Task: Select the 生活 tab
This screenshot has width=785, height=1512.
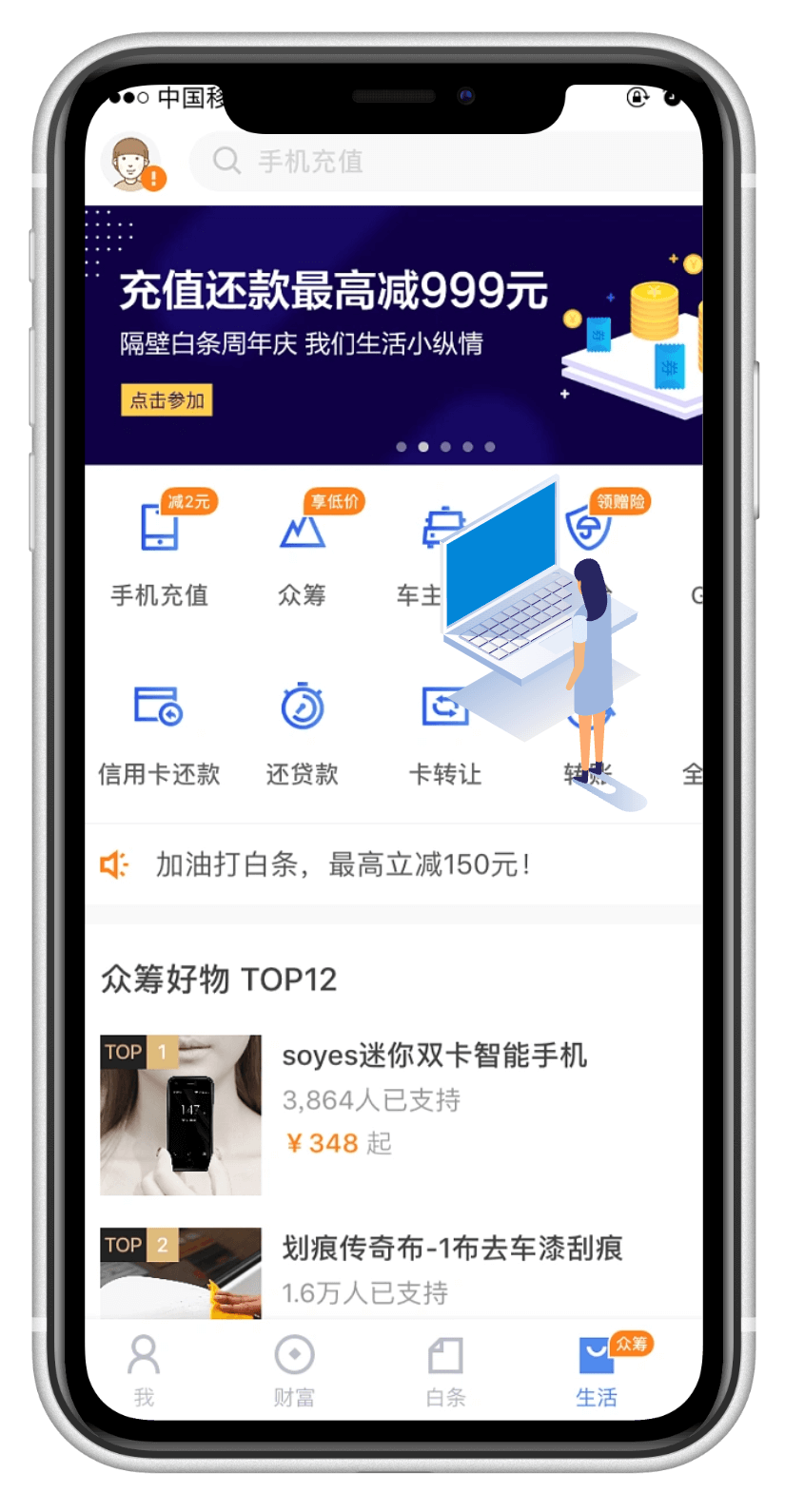Action: 597,1369
